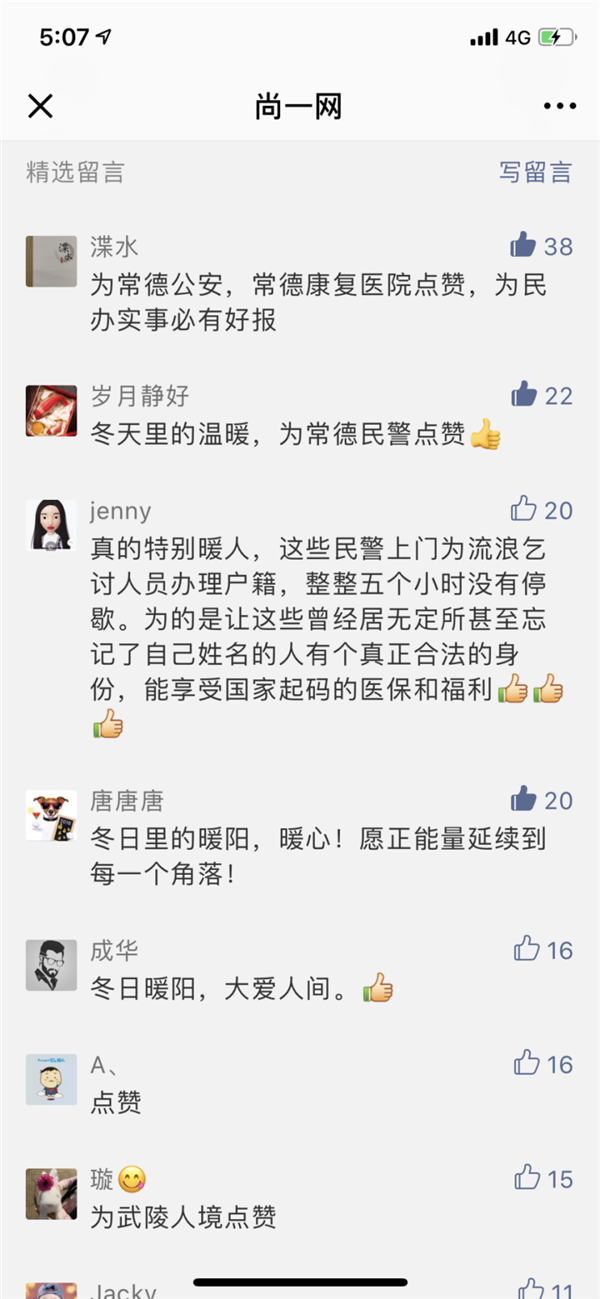Like jenny's comment

(x=525, y=510)
